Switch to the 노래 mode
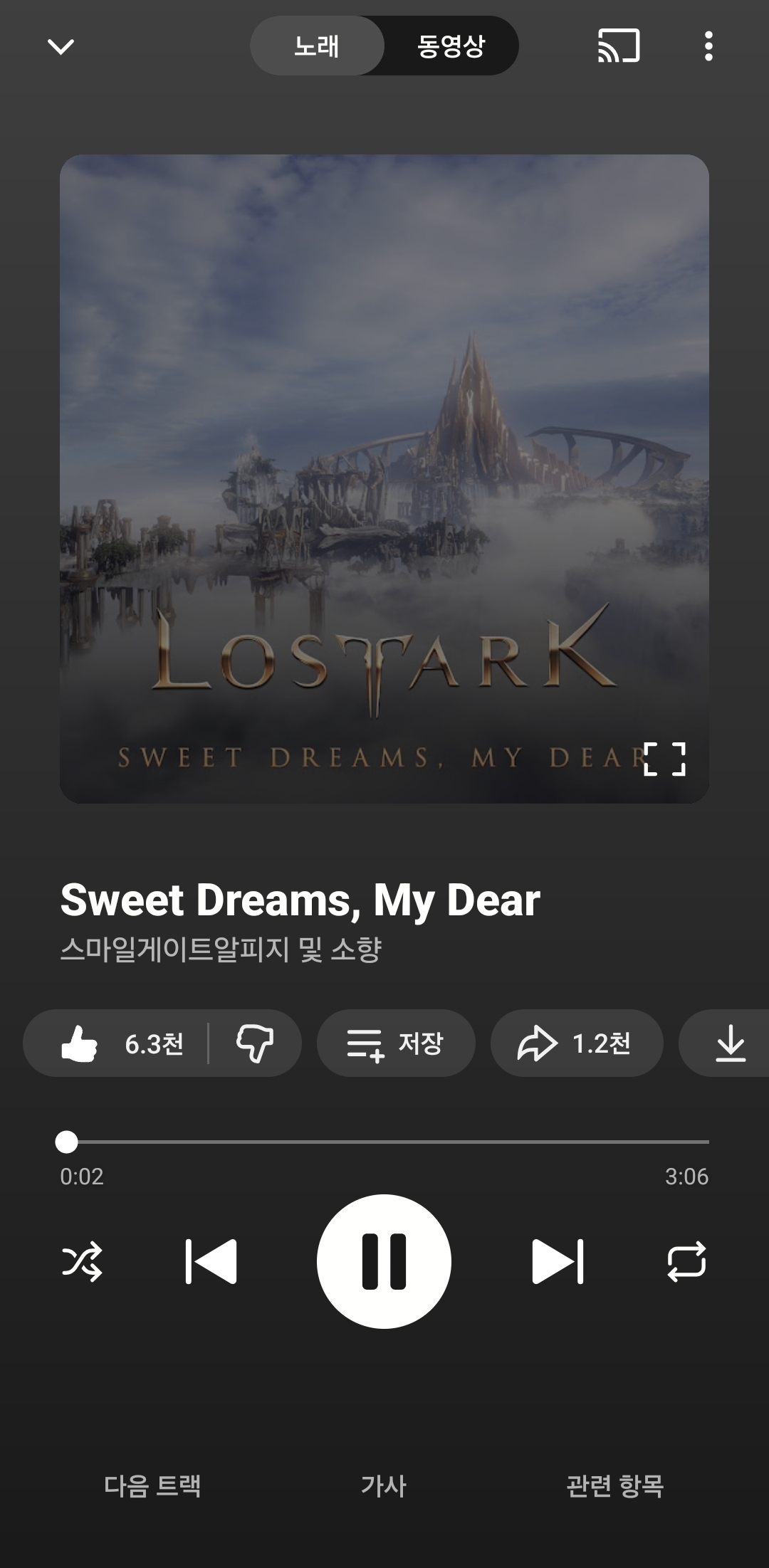The height and width of the screenshot is (1568, 769). pos(317,46)
